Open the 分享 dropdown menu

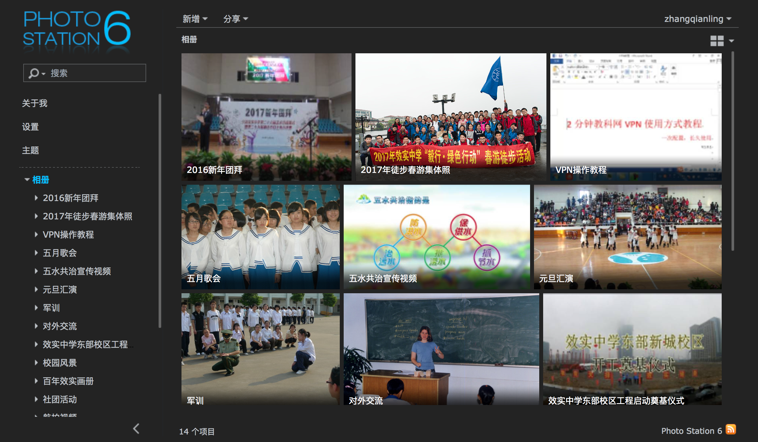click(x=235, y=19)
